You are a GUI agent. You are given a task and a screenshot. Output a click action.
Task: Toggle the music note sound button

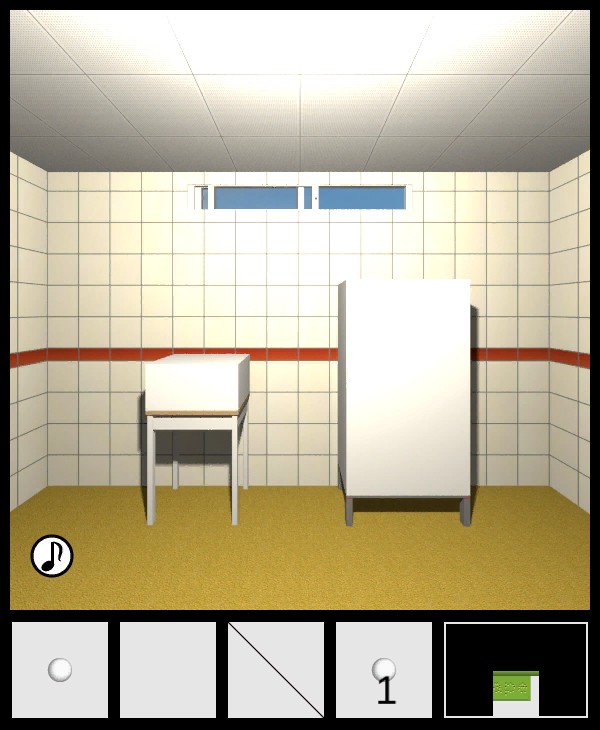52,556
